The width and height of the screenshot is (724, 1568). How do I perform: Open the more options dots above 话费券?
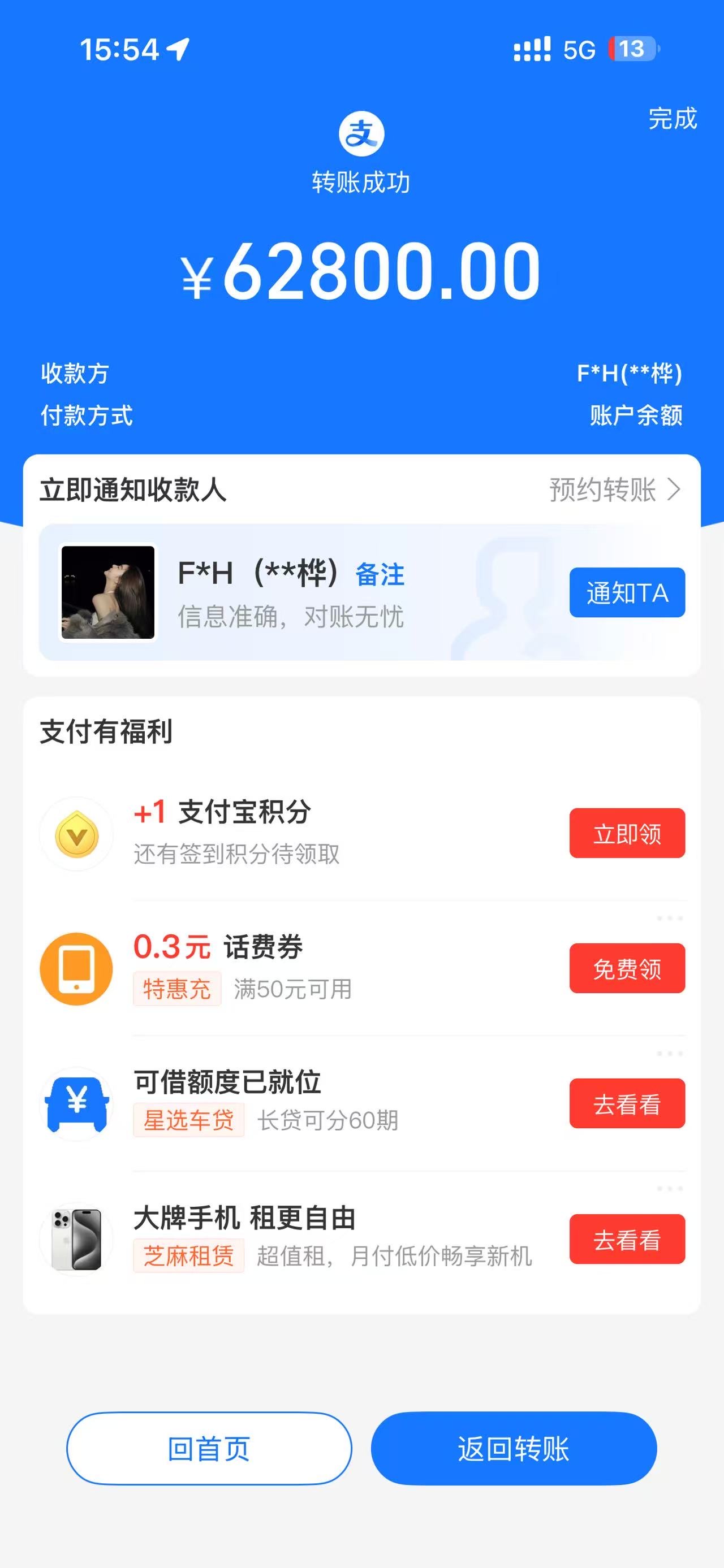tap(669, 918)
